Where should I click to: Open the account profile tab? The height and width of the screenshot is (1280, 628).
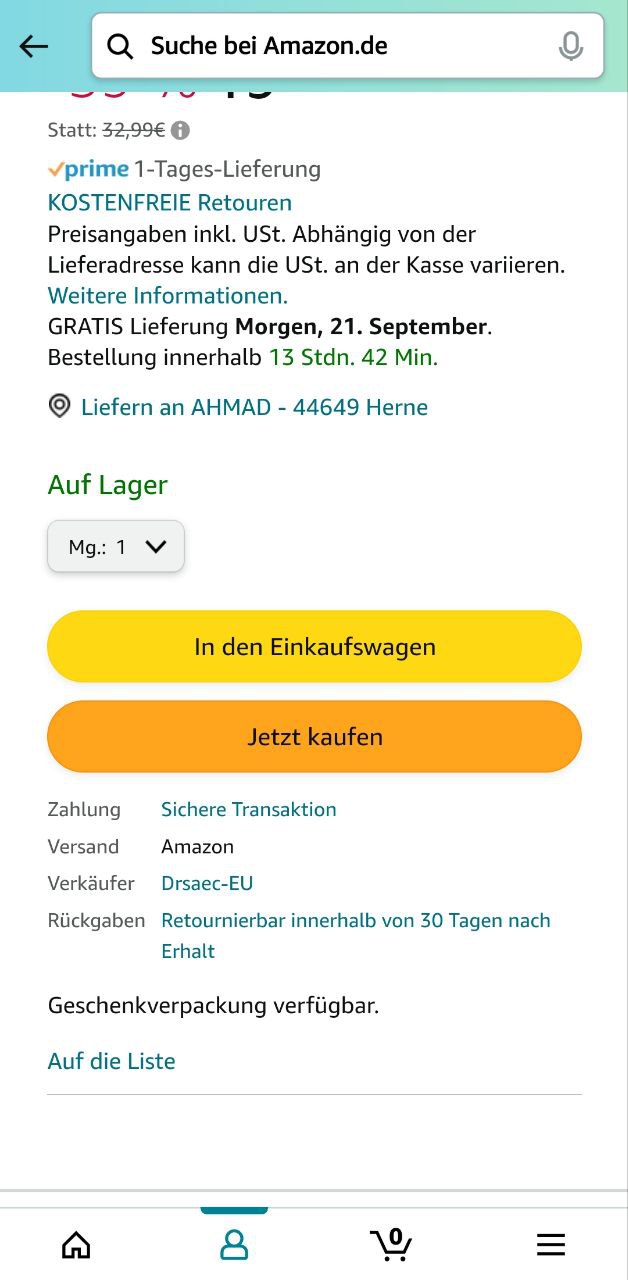tap(234, 1244)
